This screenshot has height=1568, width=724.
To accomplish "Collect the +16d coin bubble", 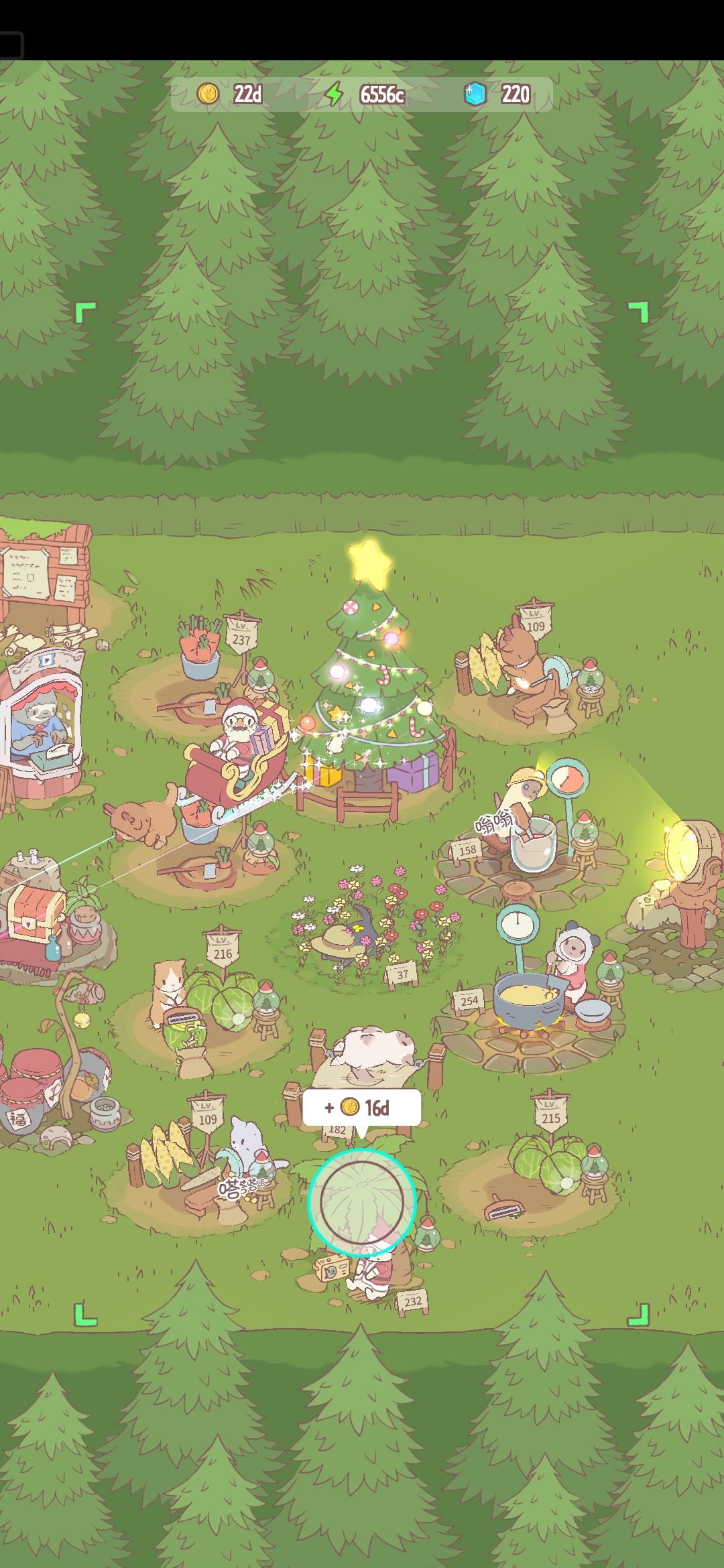I will click(x=361, y=1108).
